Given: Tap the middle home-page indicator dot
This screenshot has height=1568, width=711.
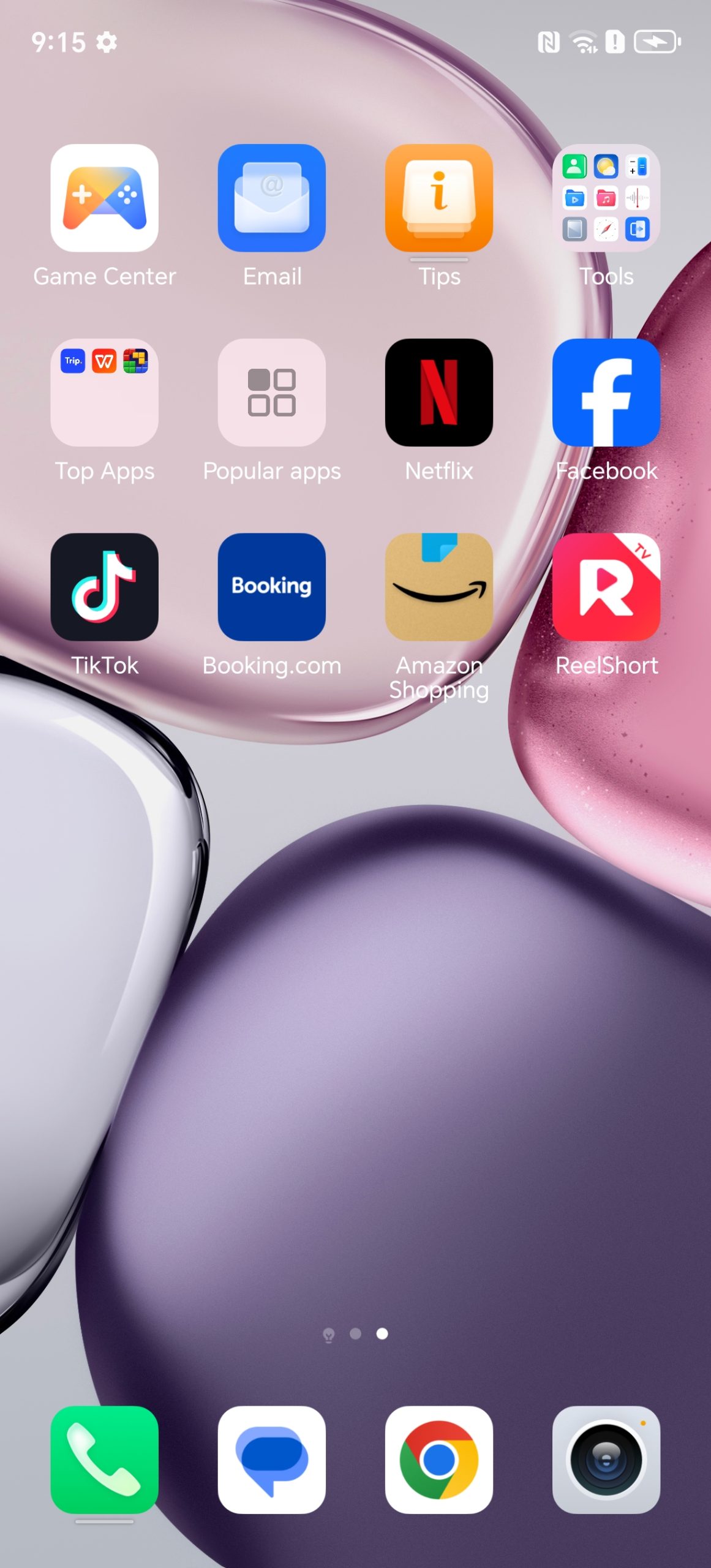Looking at the screenshot, I should pyautogui.click(x=355, y=1333).
